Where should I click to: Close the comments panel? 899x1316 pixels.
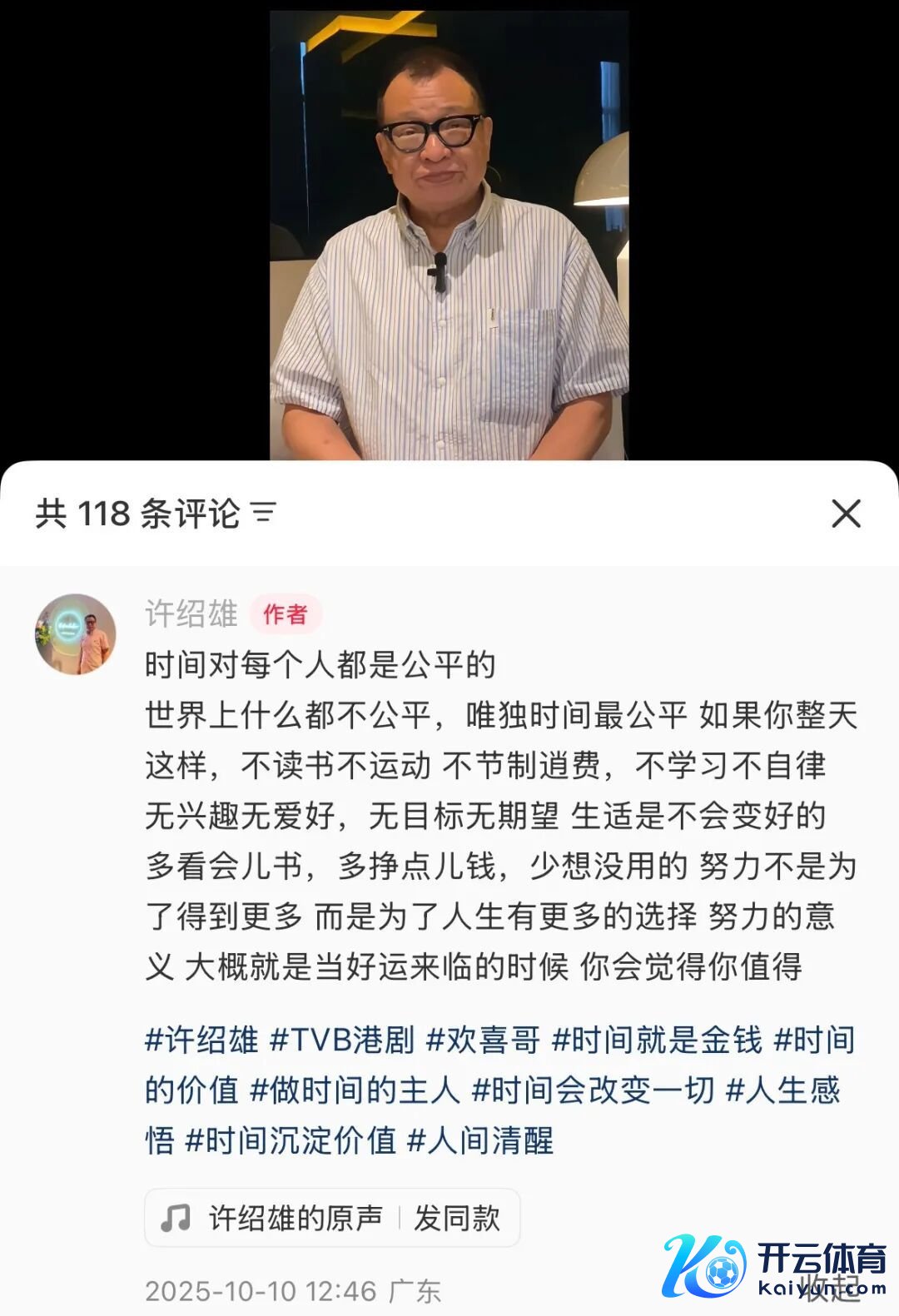846,514
